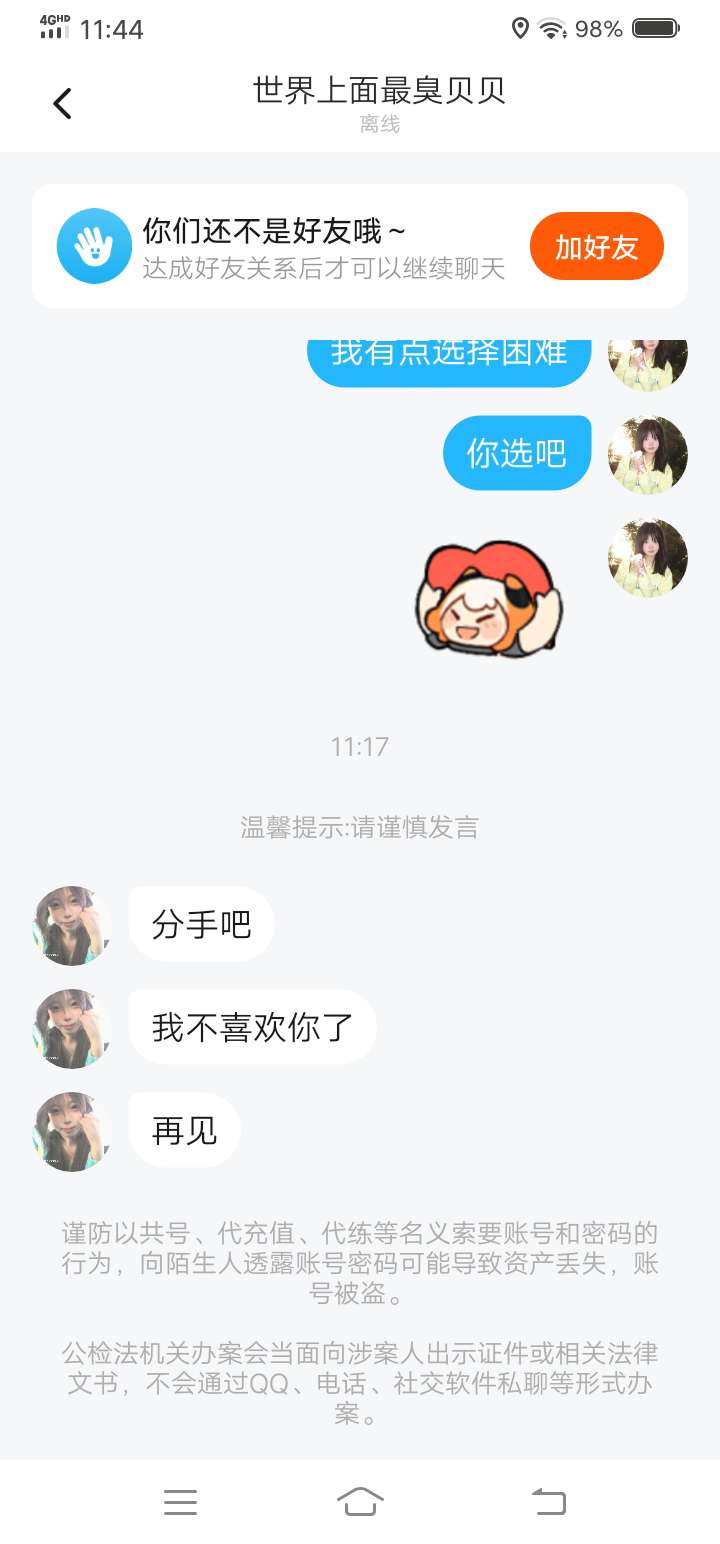Open the sender's avatar beside 你选吧

pyautogui.click(x=648, y=455)
